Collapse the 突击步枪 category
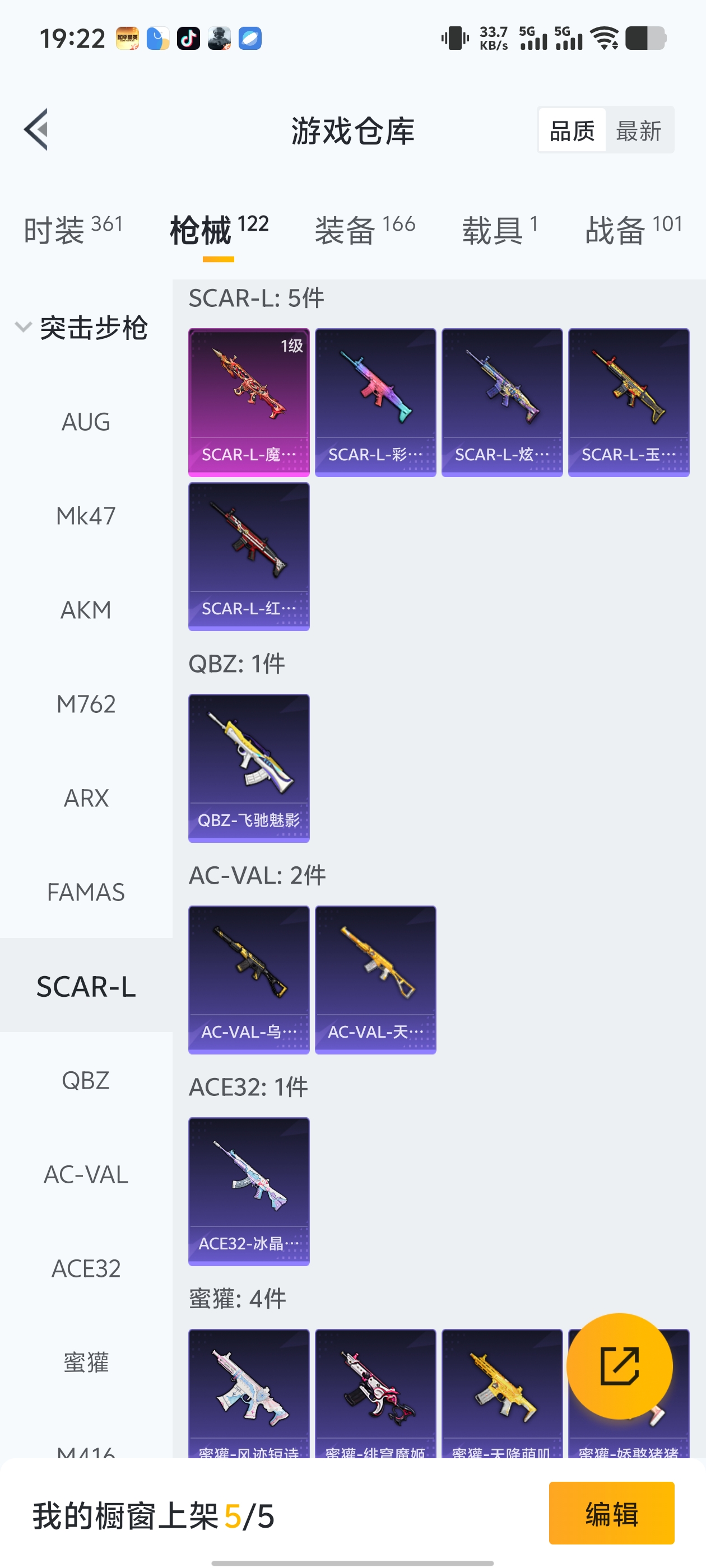The image size is (706, 1568). pyautogui.click(x=82, y=328)
